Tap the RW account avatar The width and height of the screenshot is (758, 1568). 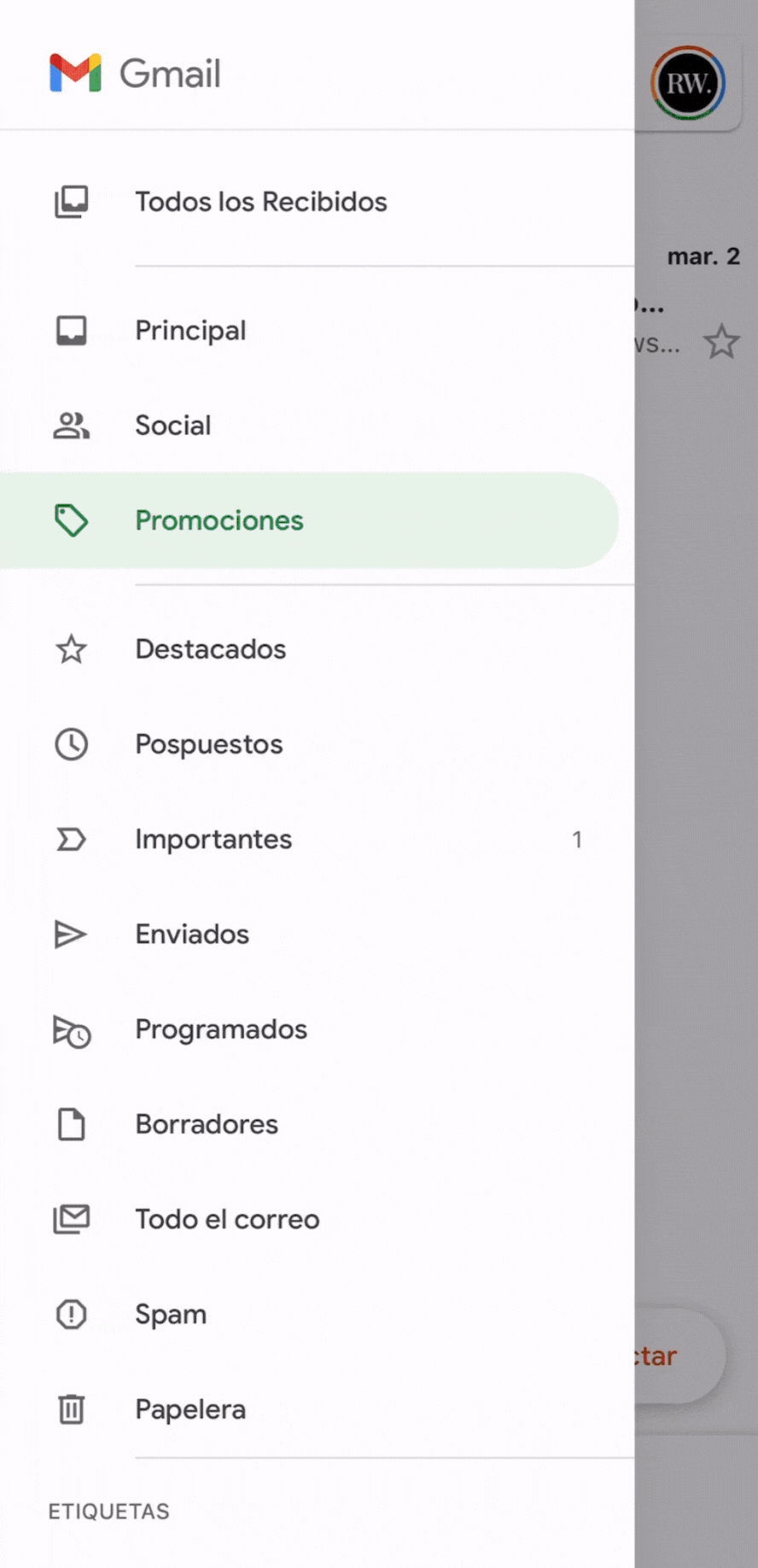point(688,84)
